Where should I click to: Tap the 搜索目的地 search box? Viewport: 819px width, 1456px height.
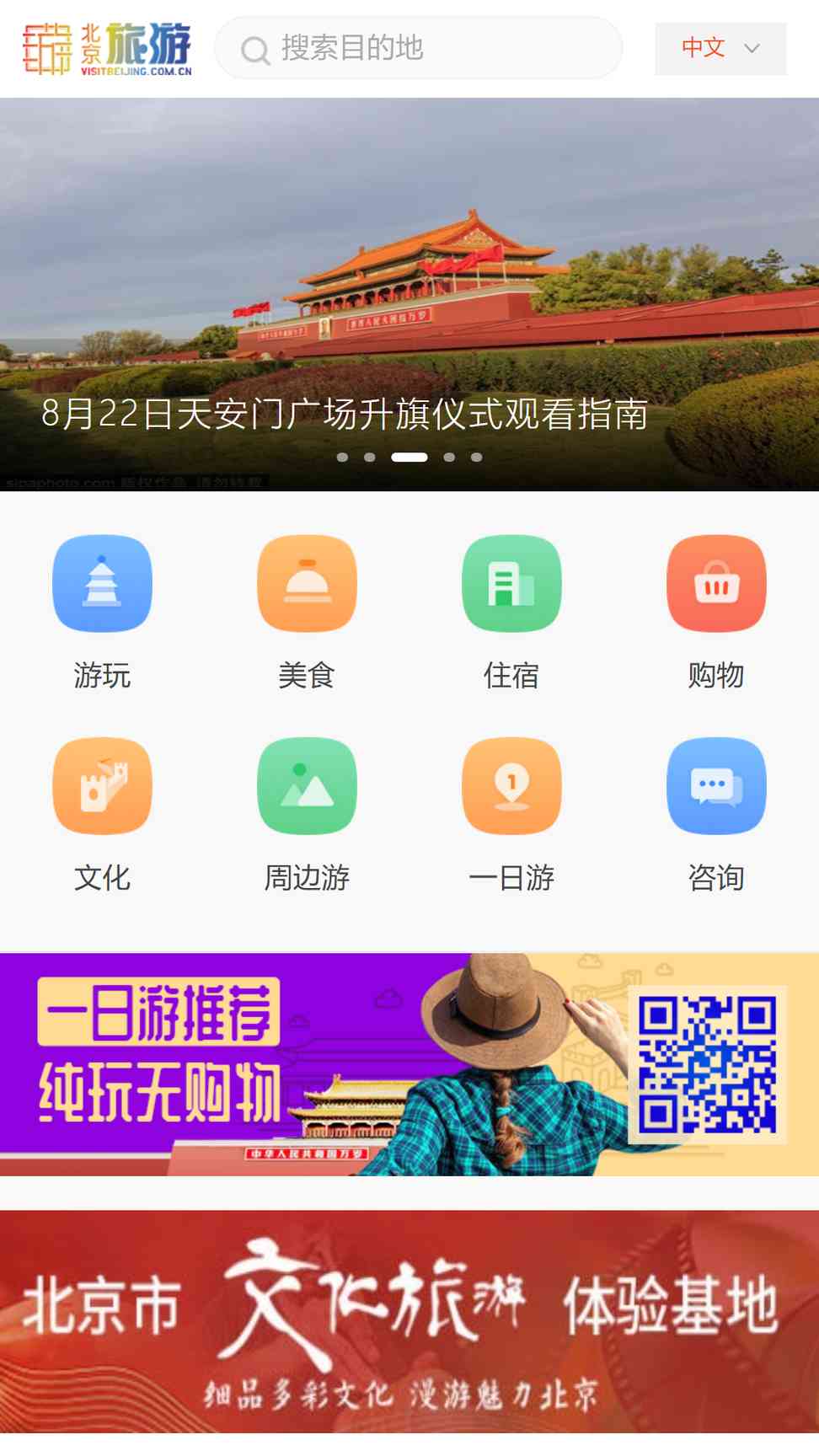click(x=419, y=48)
